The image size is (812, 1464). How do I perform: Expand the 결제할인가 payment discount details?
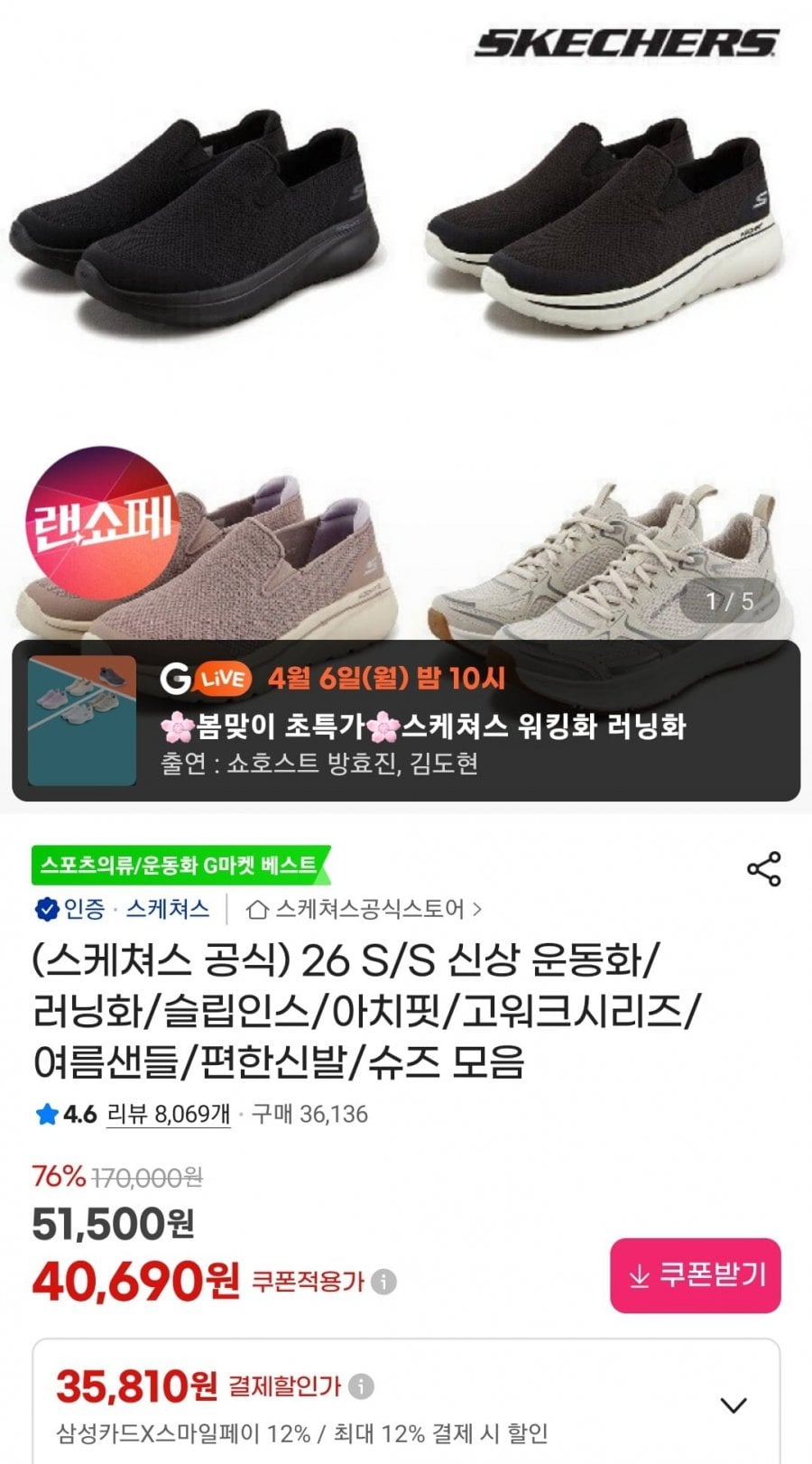click(733, 1405)
